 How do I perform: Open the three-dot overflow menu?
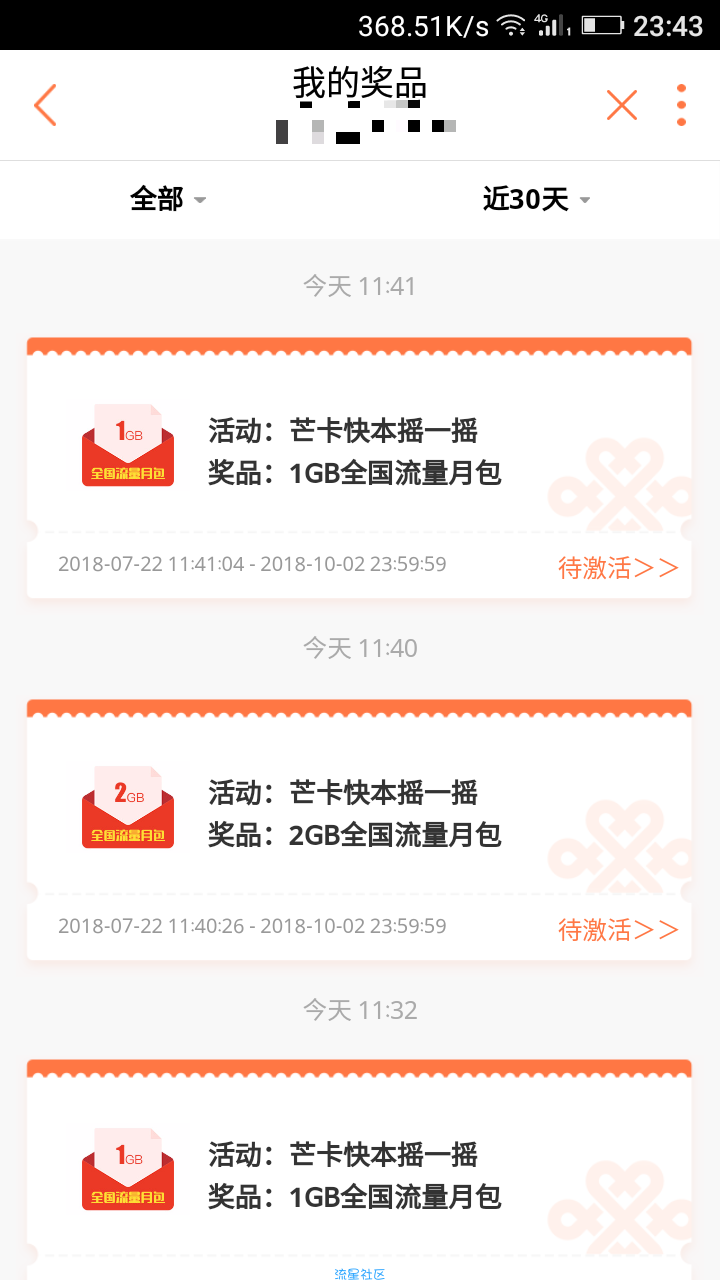pyautogui.click(x=681, y=105)
